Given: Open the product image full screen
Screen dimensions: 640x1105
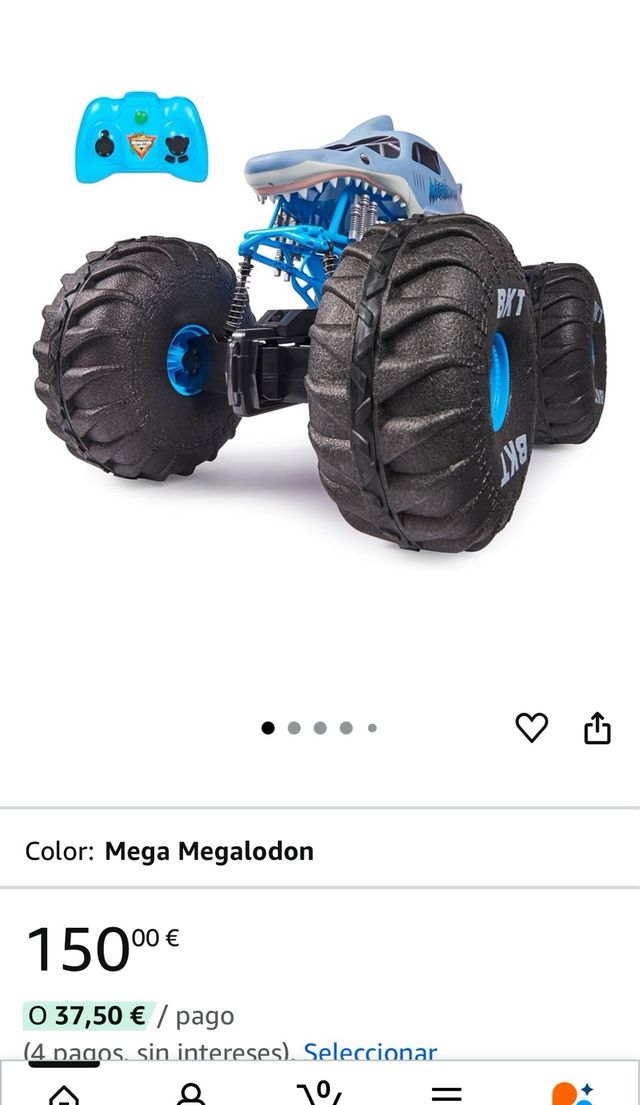Looking at the screenshot, I should (x=320, y=340).
